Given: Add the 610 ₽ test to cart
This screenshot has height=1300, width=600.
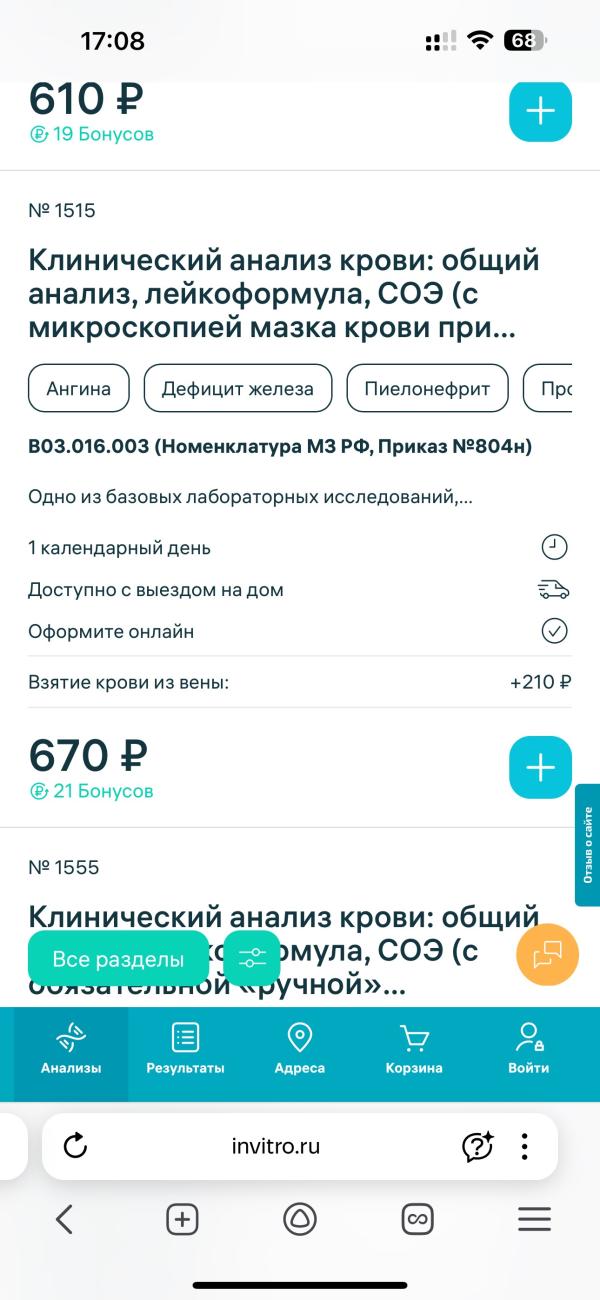Looking at the screenshot, I should (x=540, y=110).
